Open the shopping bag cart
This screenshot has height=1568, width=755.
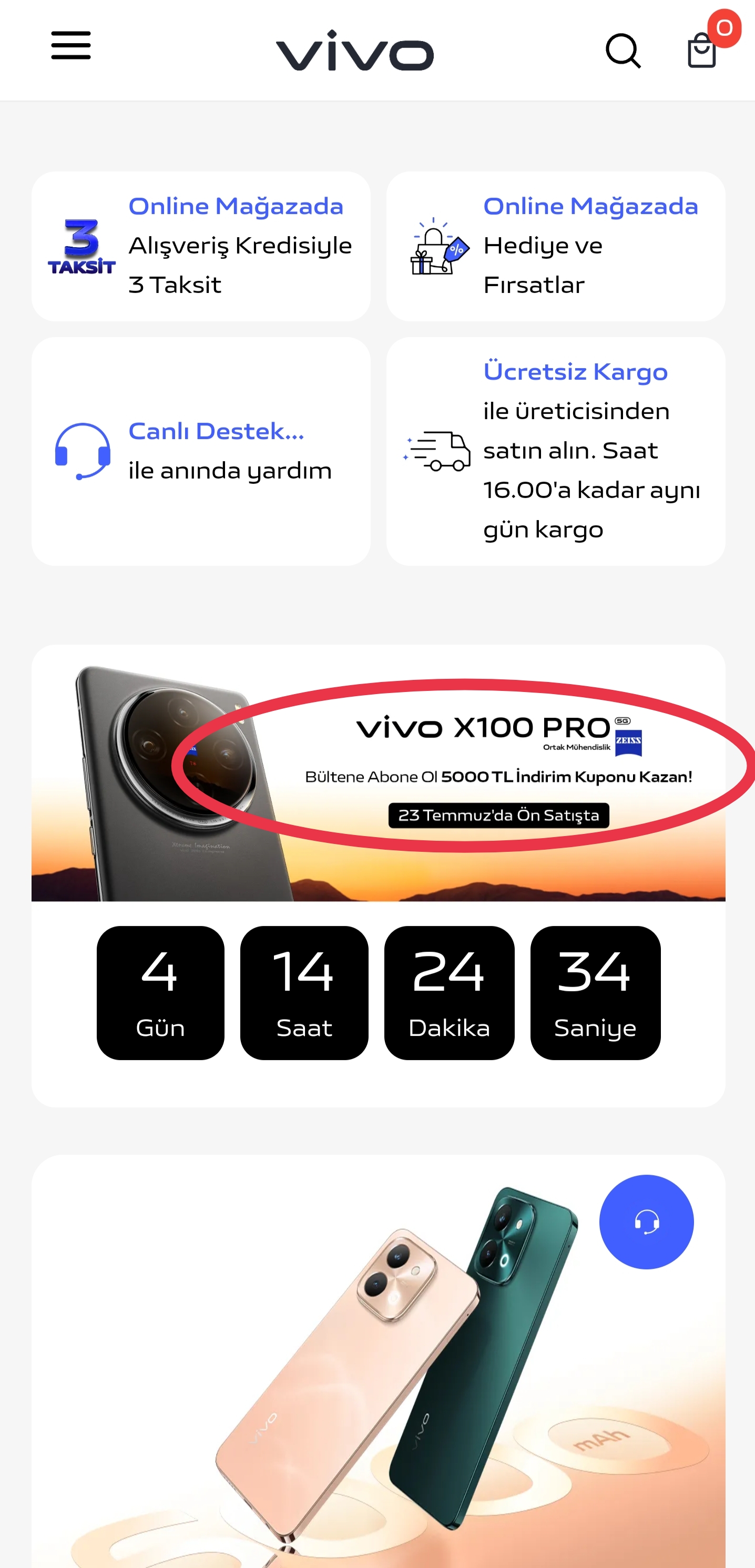coord(702,50)
